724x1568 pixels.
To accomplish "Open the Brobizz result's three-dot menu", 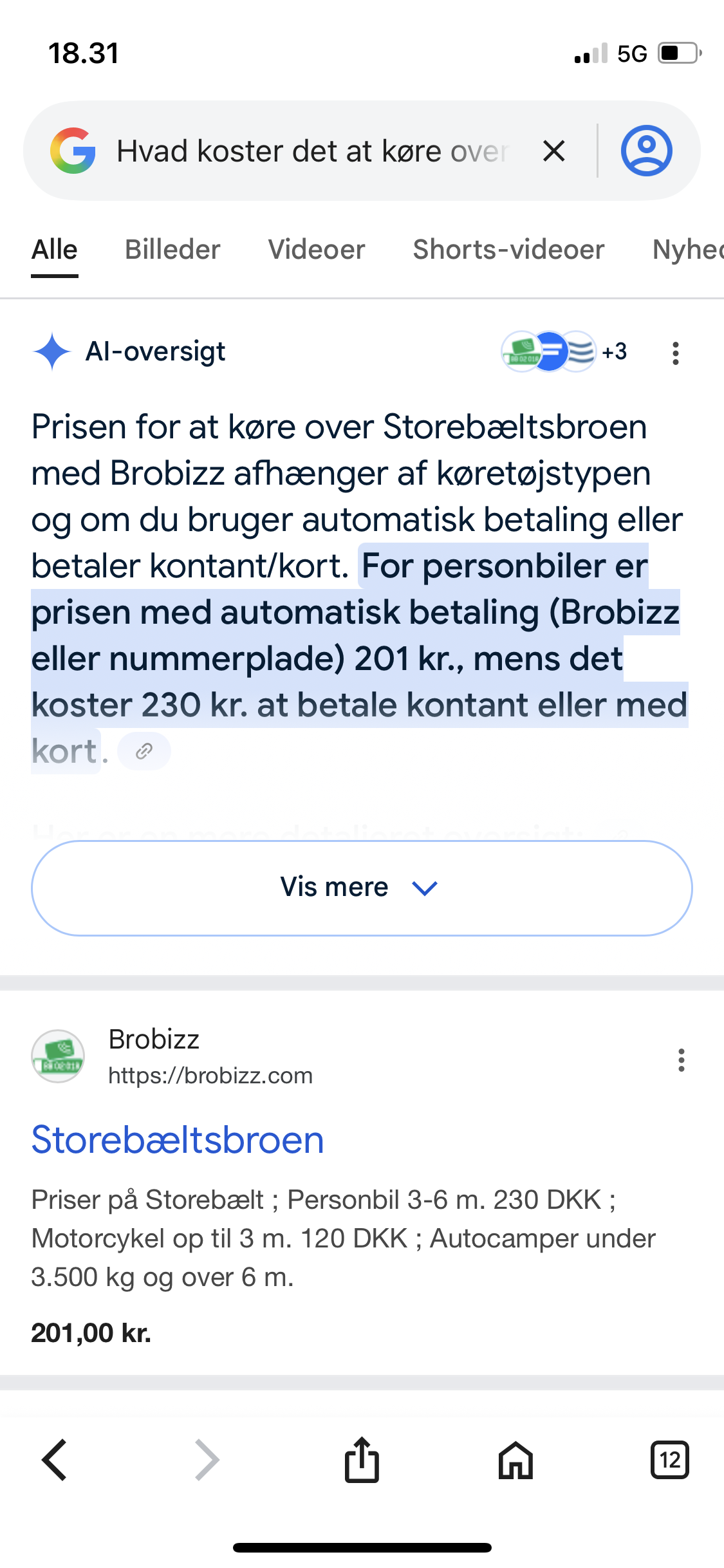I will click(x=681, y=1059).
